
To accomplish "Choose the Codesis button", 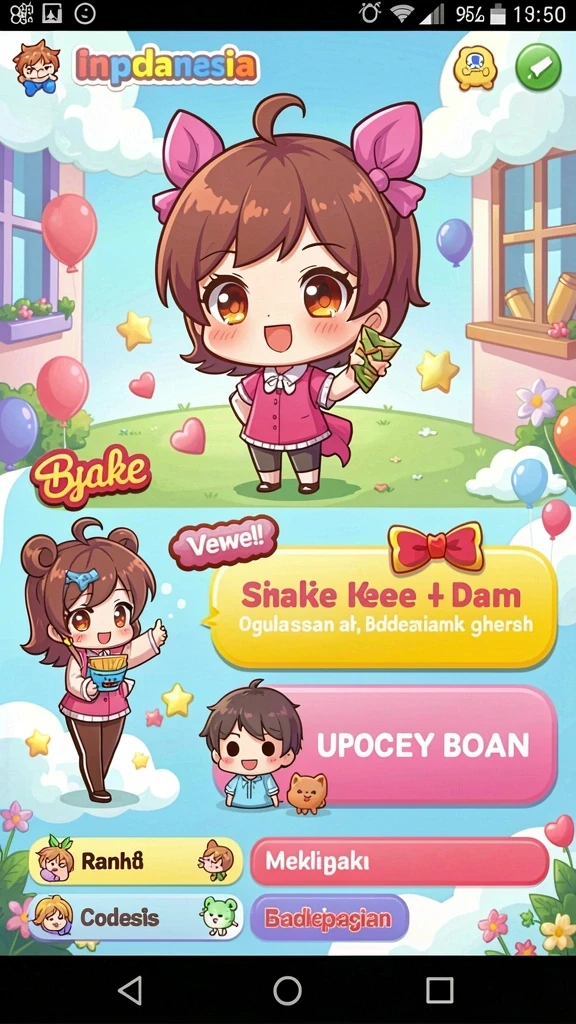I will [135, 917].
